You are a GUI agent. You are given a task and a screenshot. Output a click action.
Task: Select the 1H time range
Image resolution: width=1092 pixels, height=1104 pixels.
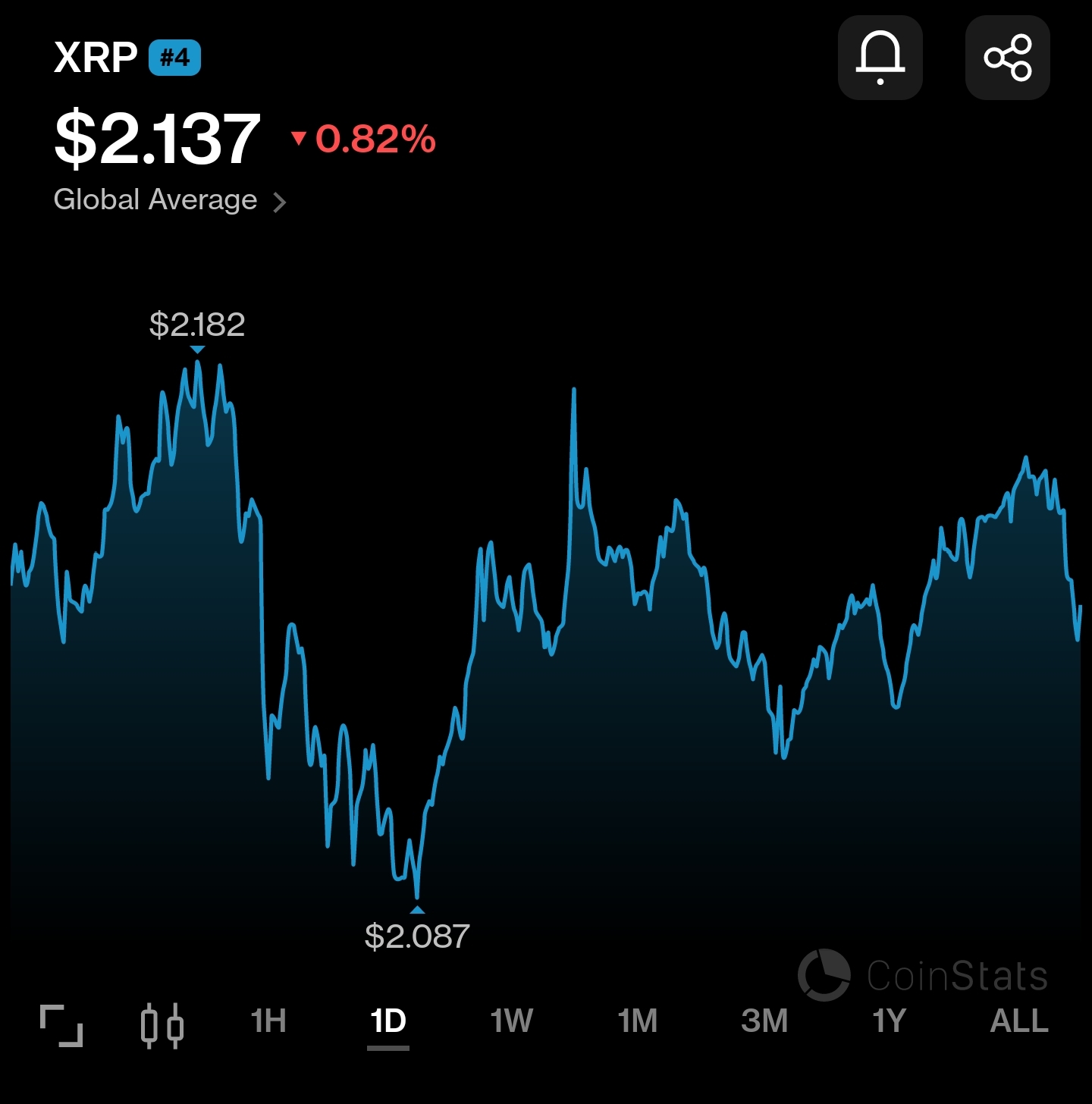268,1021
